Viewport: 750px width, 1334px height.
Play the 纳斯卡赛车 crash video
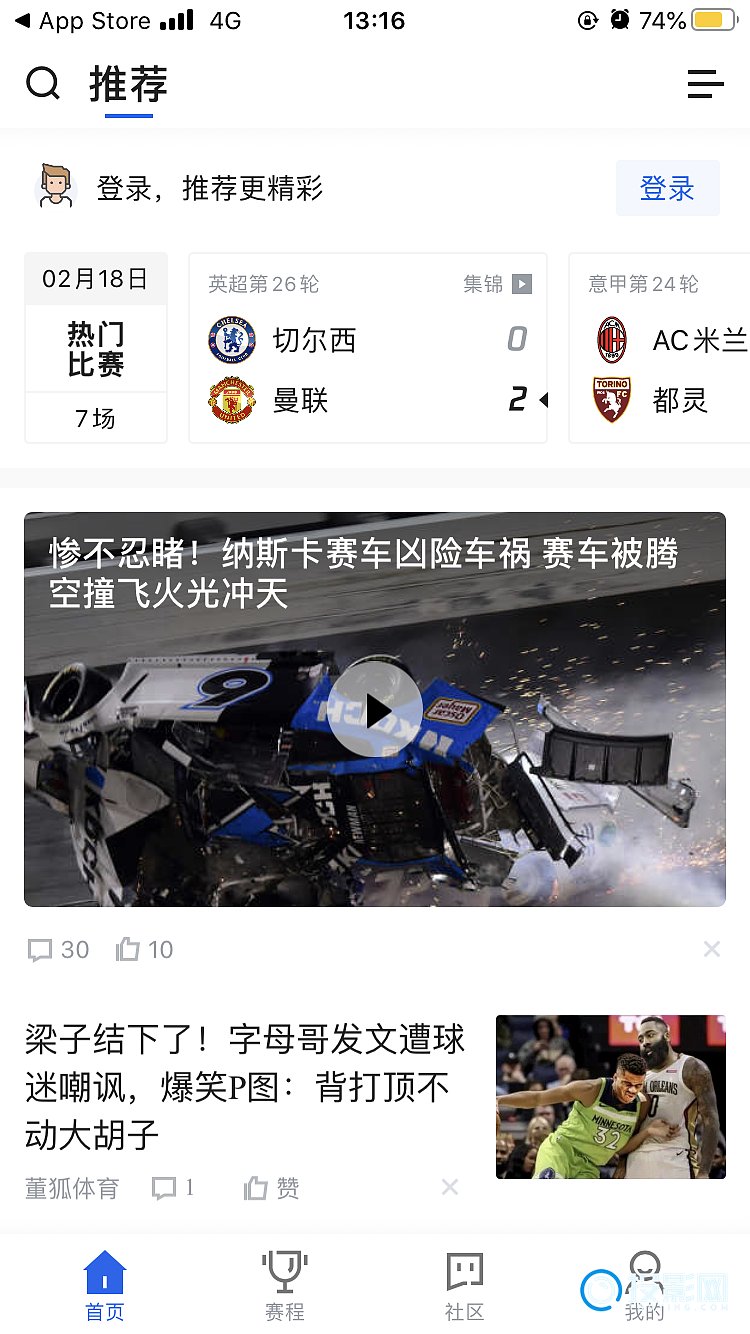375,710
